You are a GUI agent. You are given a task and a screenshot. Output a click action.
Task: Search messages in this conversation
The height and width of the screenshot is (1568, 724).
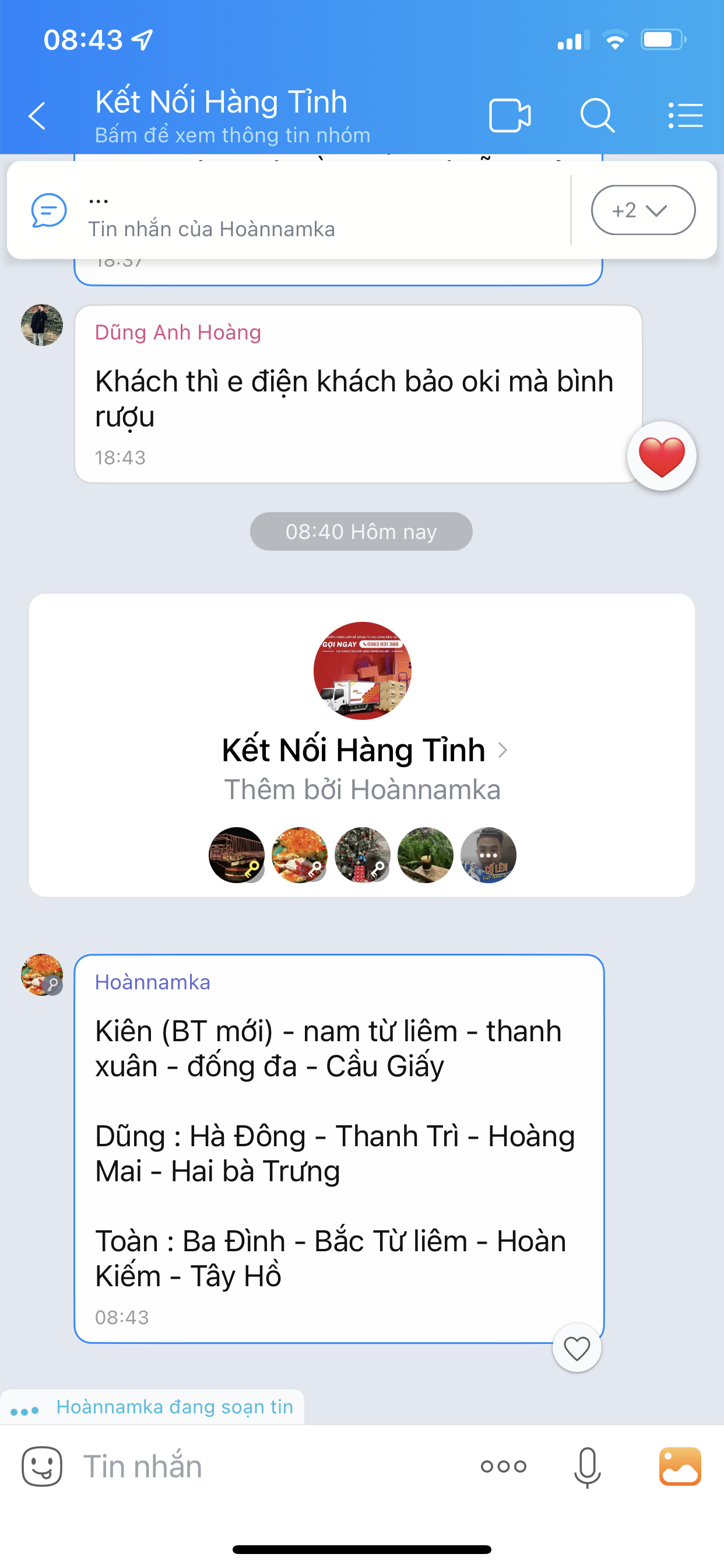click(597, 116)
